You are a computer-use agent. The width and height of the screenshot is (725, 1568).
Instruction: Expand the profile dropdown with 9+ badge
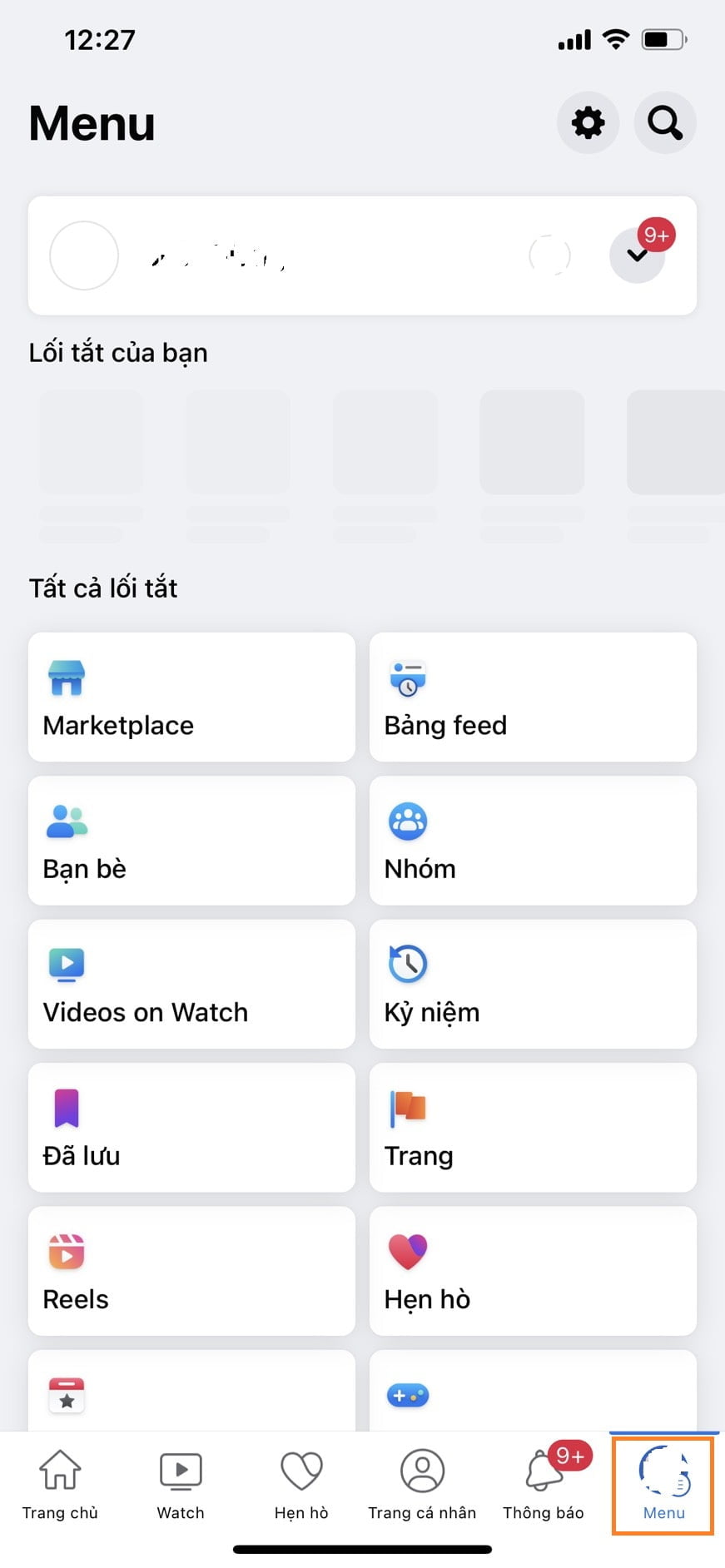click(x=637, y=256)
